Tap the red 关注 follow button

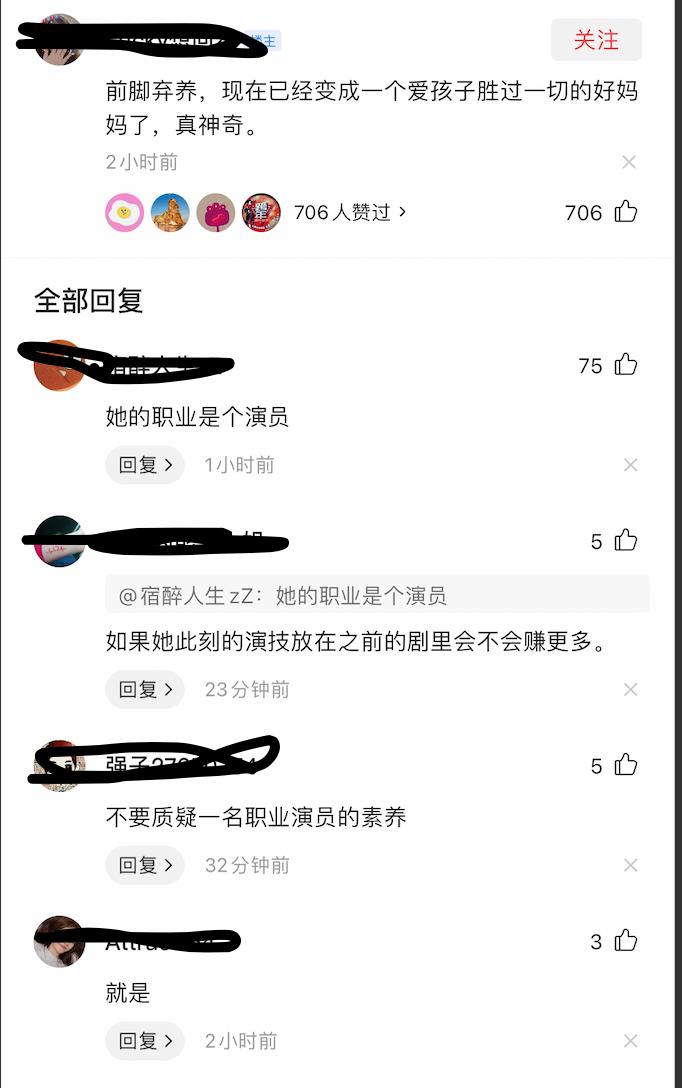[596, 40]
